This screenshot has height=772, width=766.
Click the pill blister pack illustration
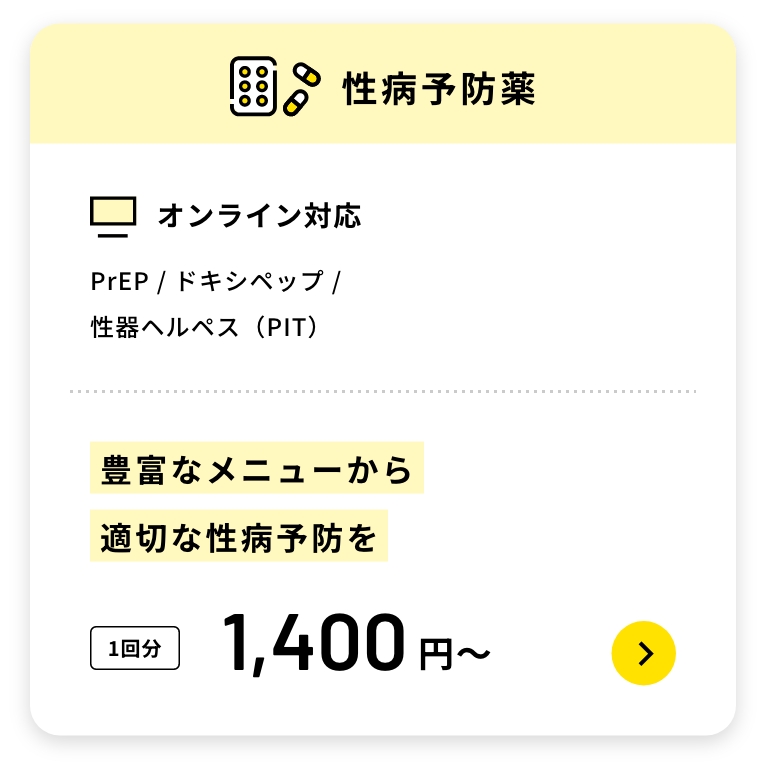point(252,88)
